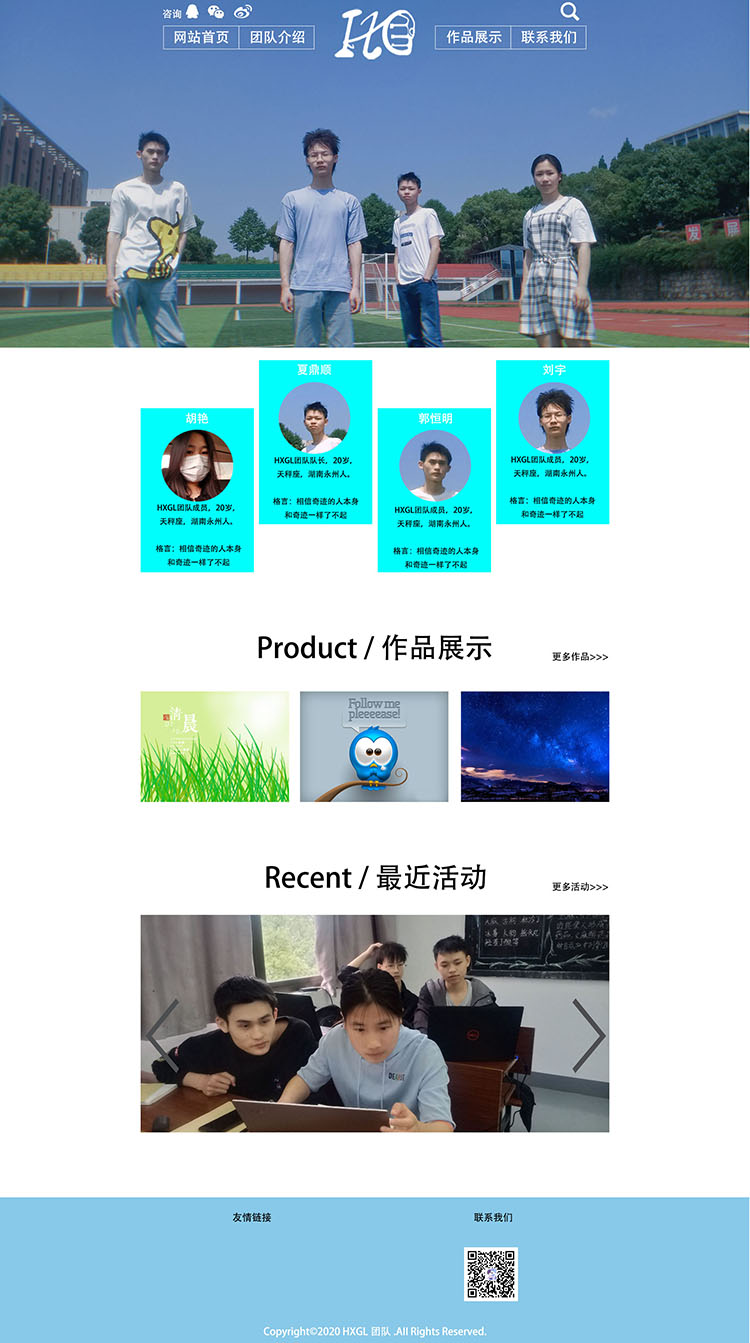Open team member card 胡艳

pos(197,490)
